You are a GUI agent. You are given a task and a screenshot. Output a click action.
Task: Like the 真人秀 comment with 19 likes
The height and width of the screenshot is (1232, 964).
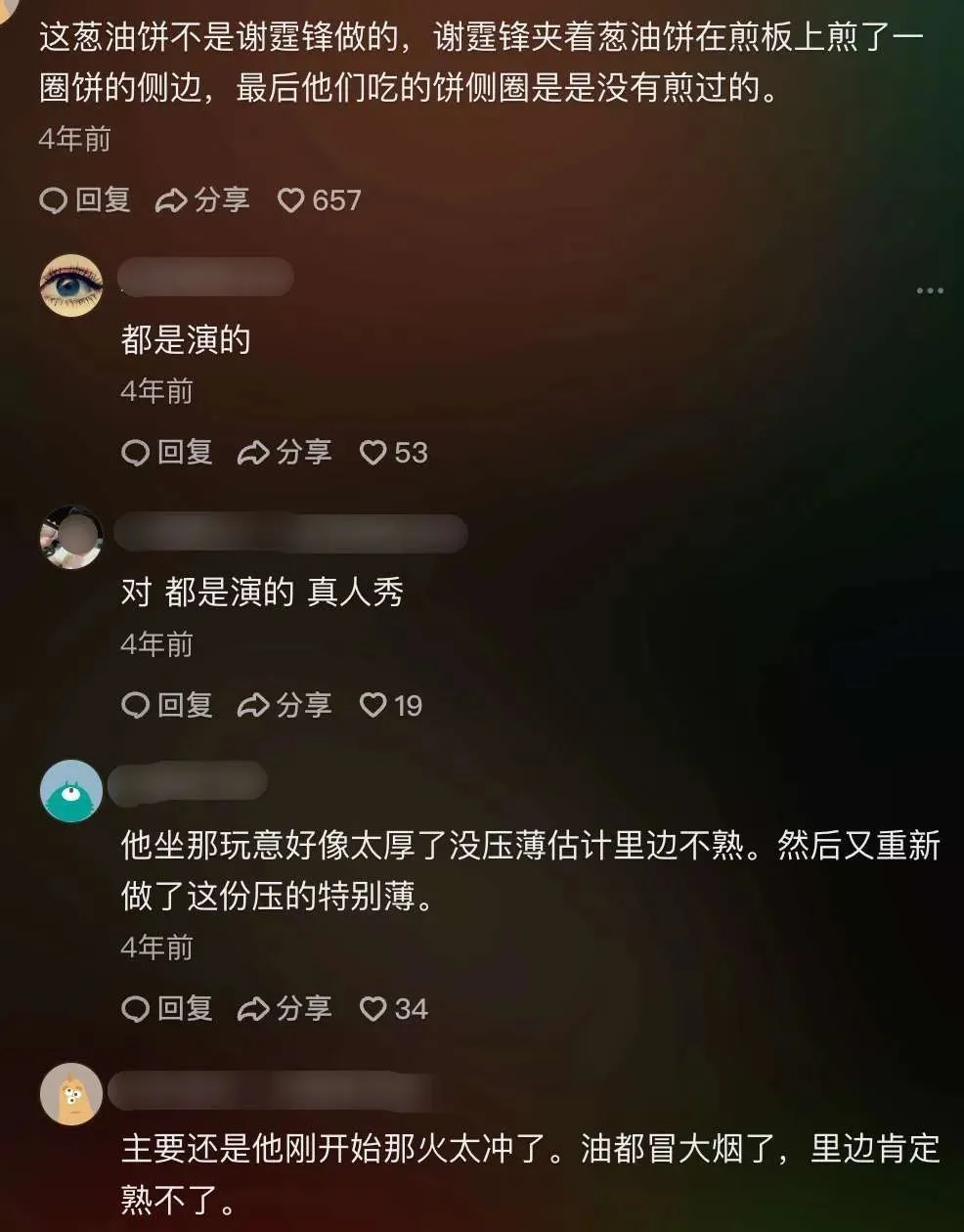coord(373,705)
